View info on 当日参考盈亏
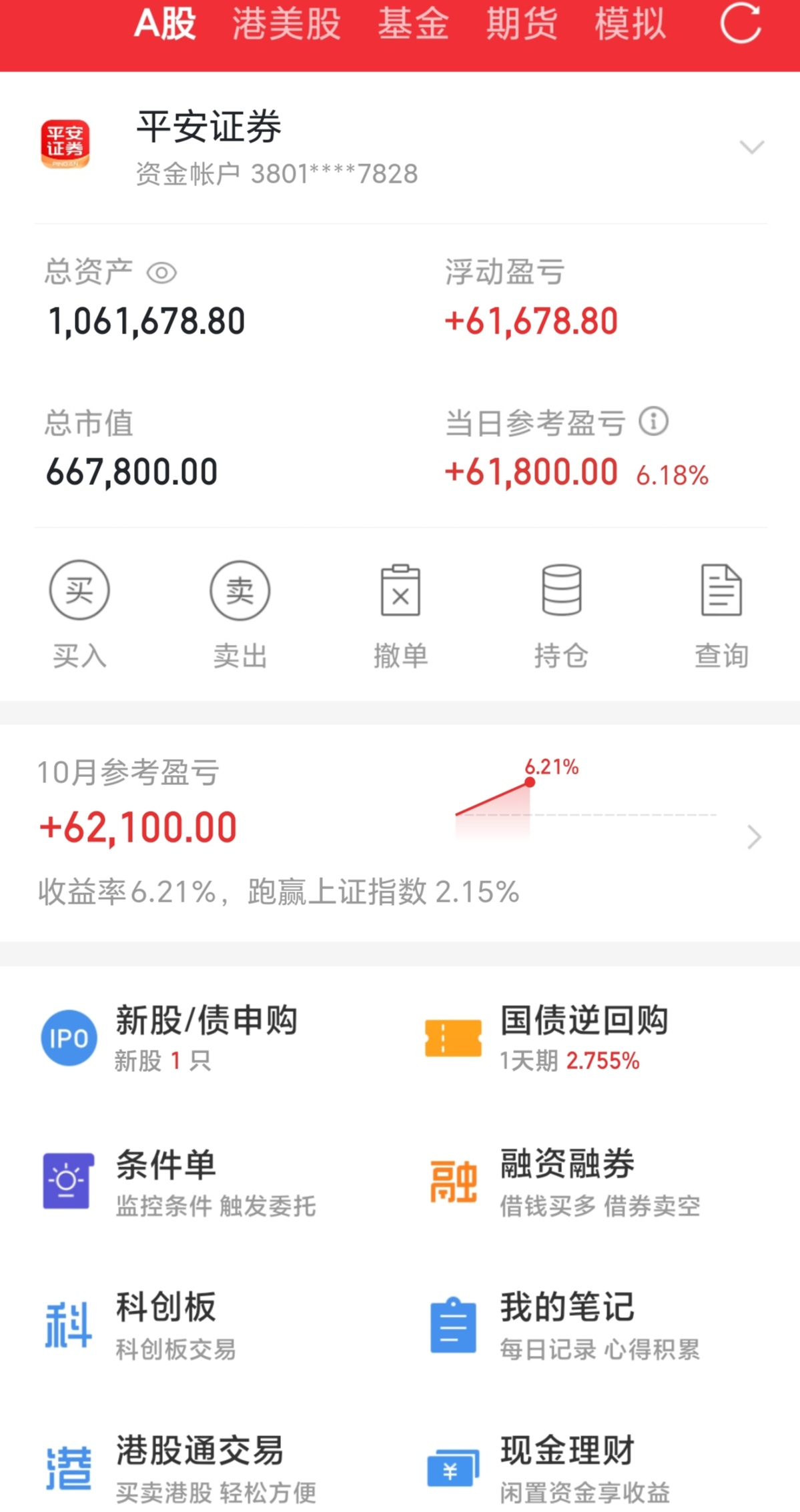800x1512 pixels. point(653,423)
